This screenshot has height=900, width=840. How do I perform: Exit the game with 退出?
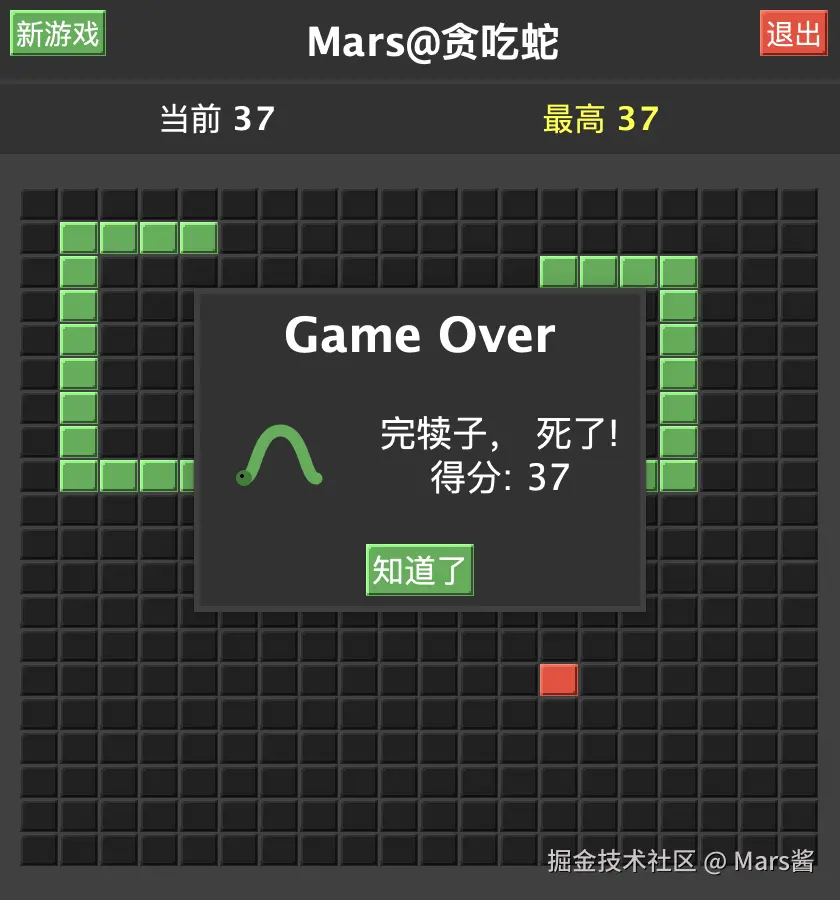tap(793, 34)
